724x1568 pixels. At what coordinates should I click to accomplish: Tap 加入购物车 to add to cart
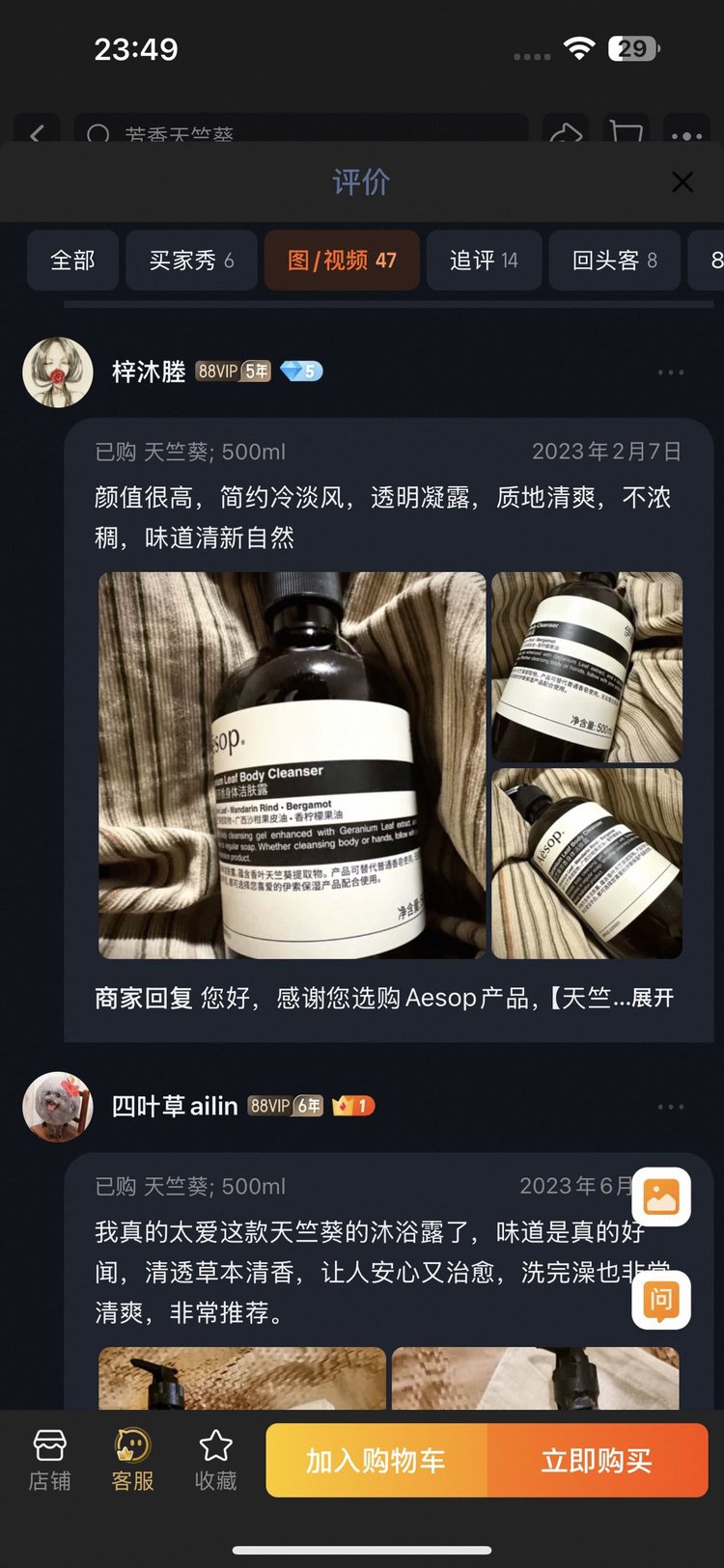point(376,1460)
